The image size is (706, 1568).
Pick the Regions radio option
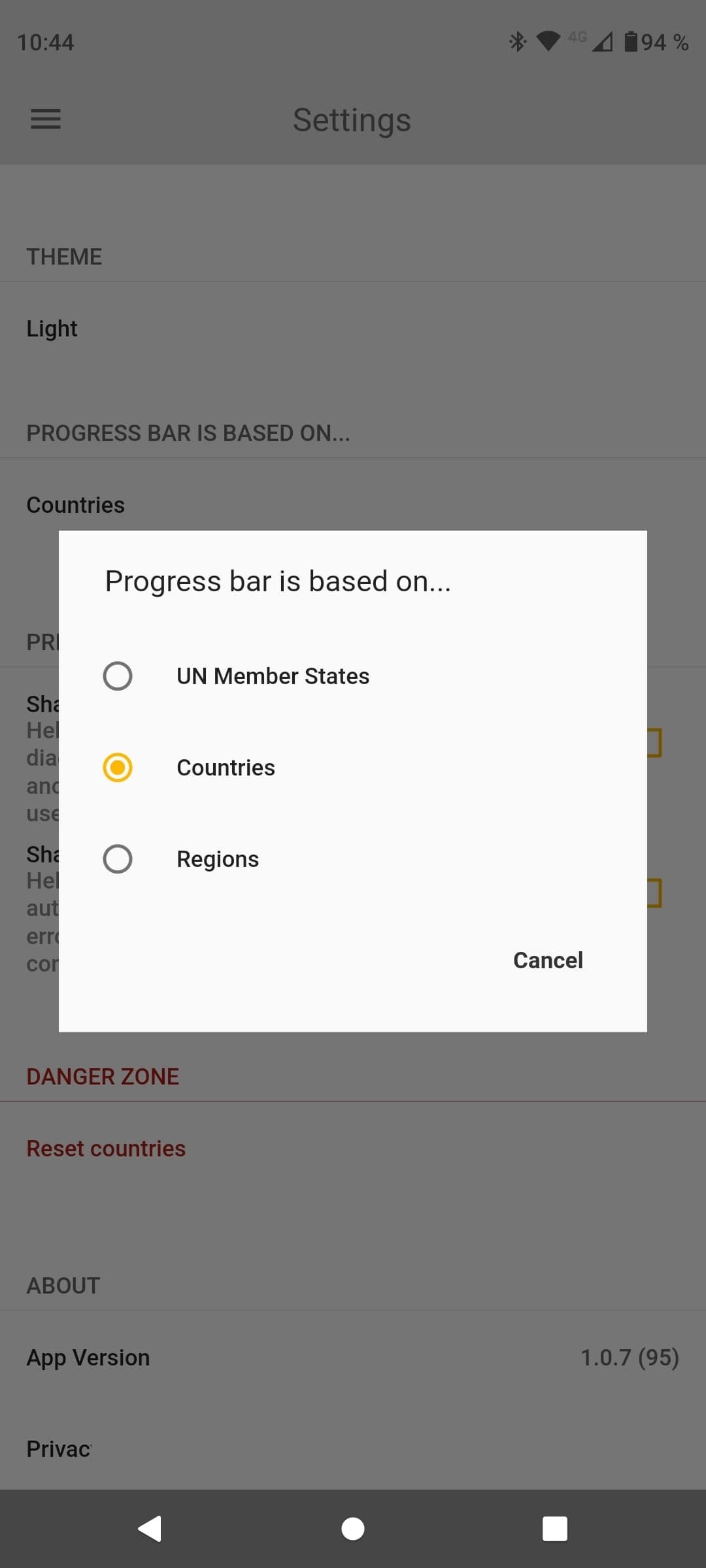point(353,859)
